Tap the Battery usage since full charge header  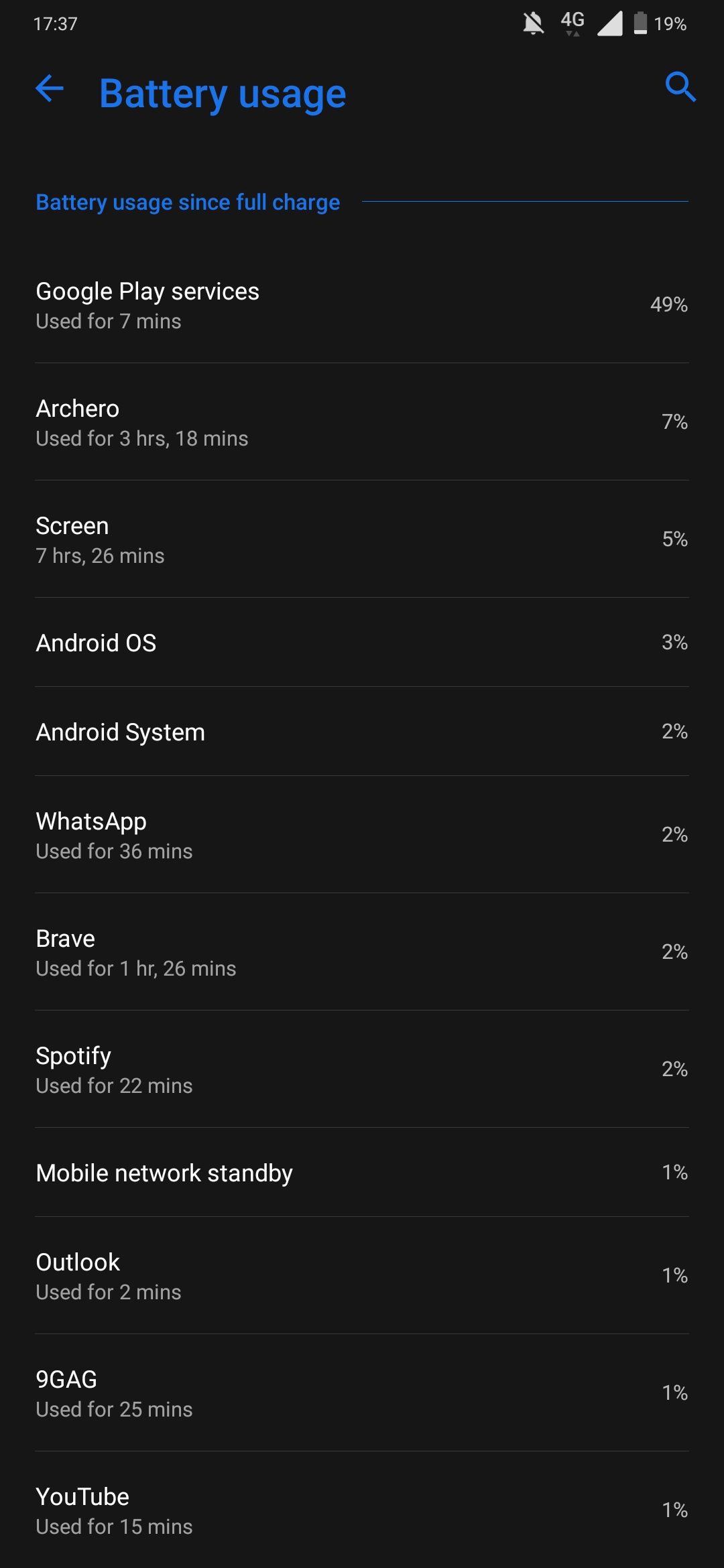[188, 202]
